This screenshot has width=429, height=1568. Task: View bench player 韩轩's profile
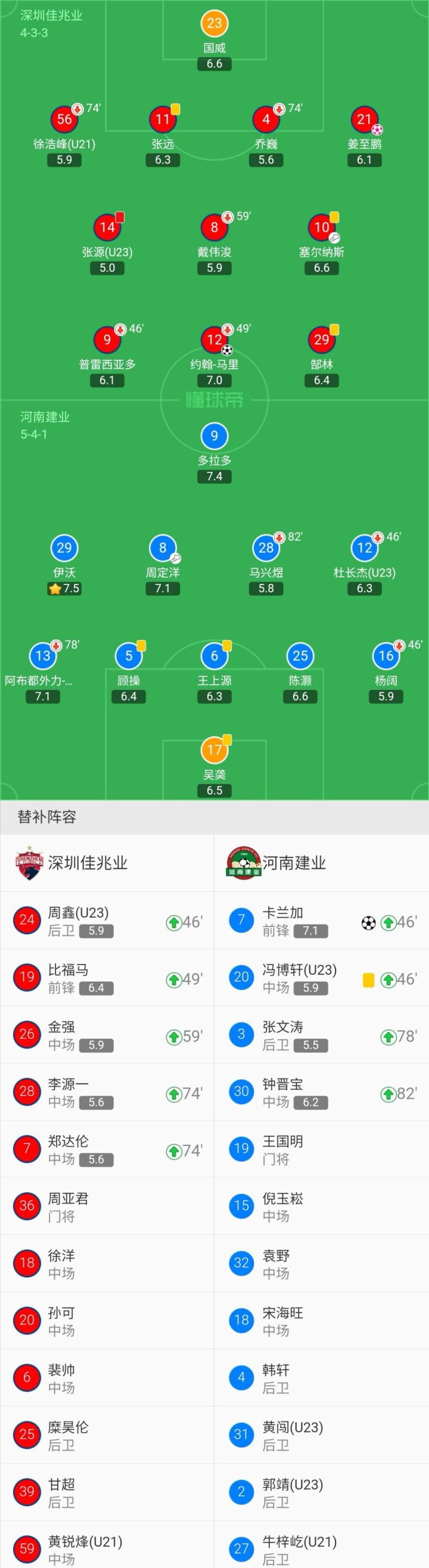pos(322,1377)
